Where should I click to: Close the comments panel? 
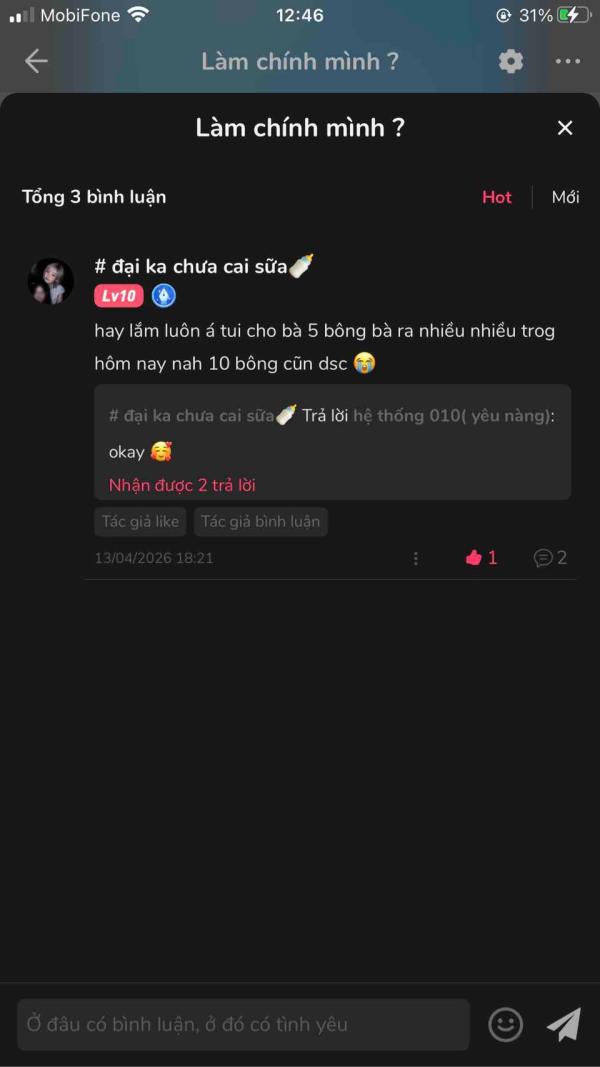point(565,128)
